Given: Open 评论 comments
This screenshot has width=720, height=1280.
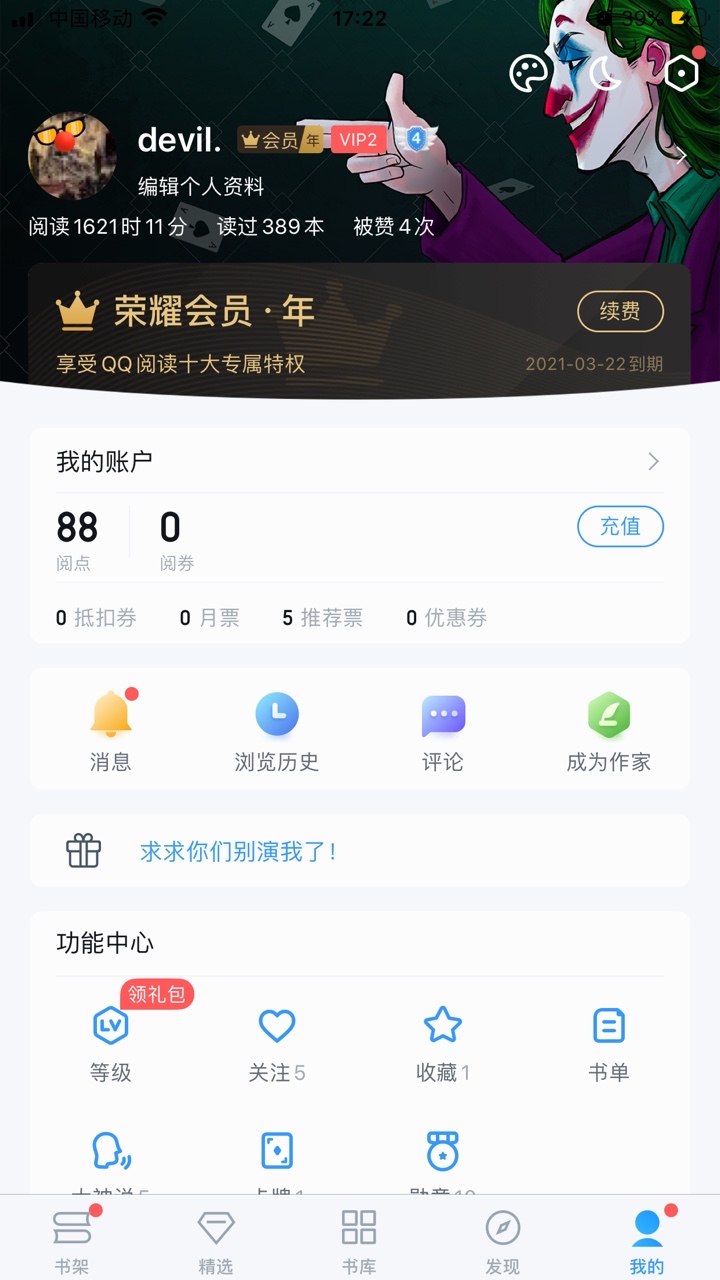Looking at the screenshot, I should [443, 733].
